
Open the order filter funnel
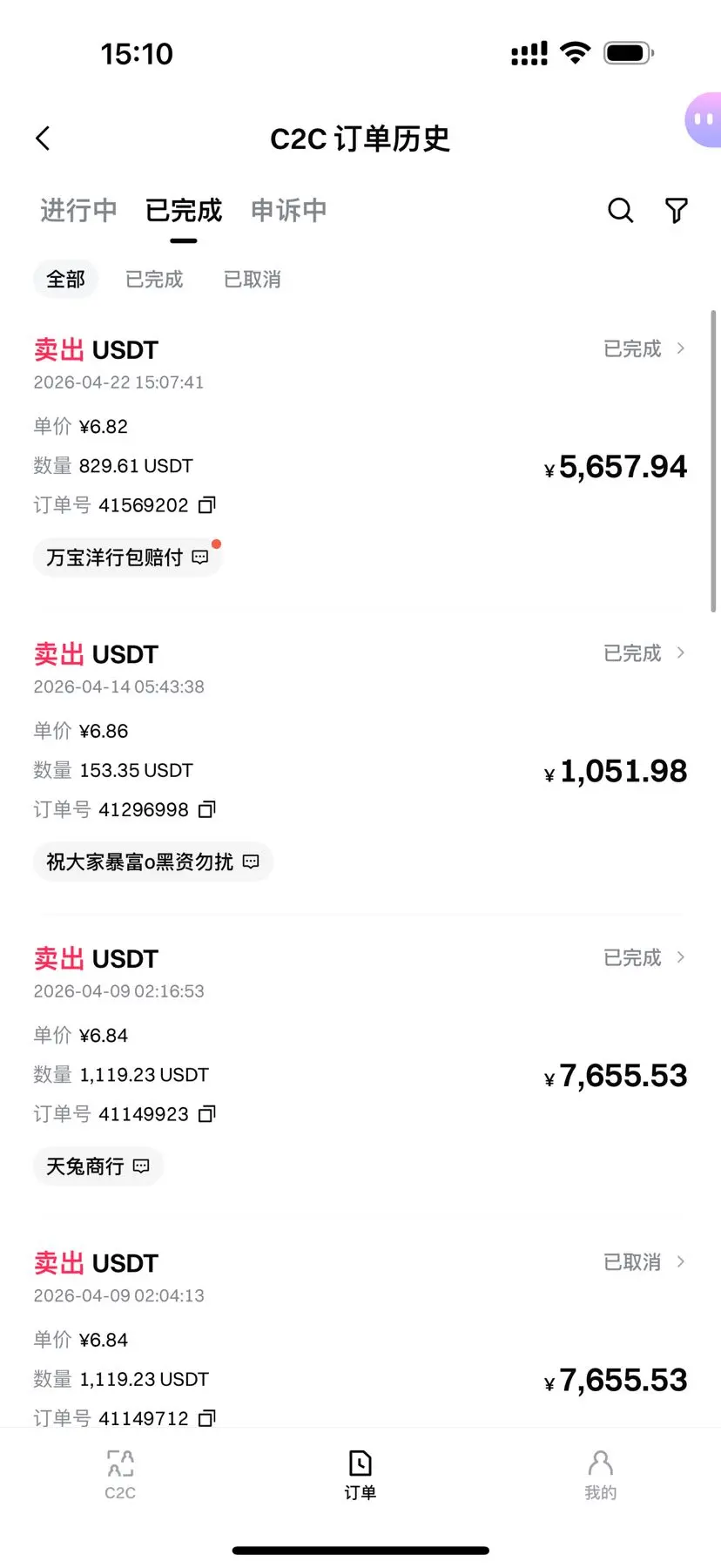tap(677, 210)
